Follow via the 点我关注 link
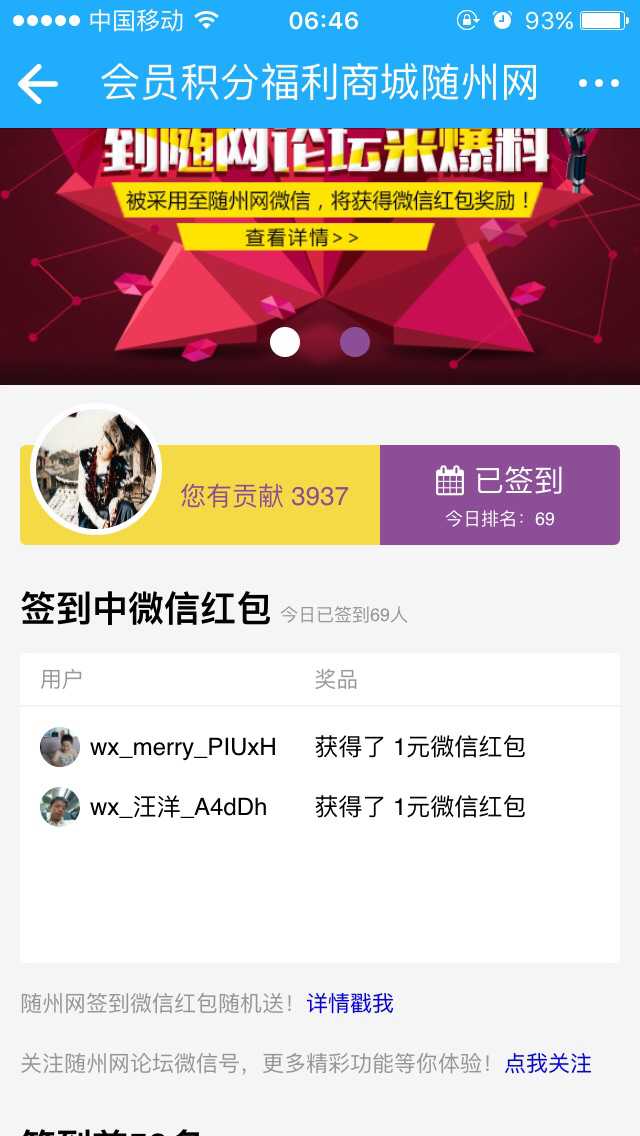Viewport: 640px width, 1136px height. (x=548, y=1063)
